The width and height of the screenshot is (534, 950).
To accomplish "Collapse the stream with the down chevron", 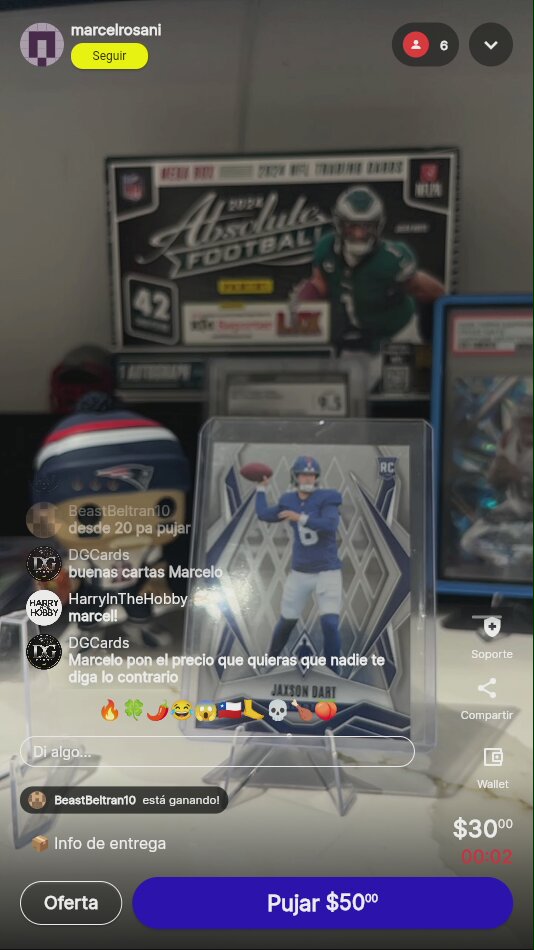I will coord(490,45).
